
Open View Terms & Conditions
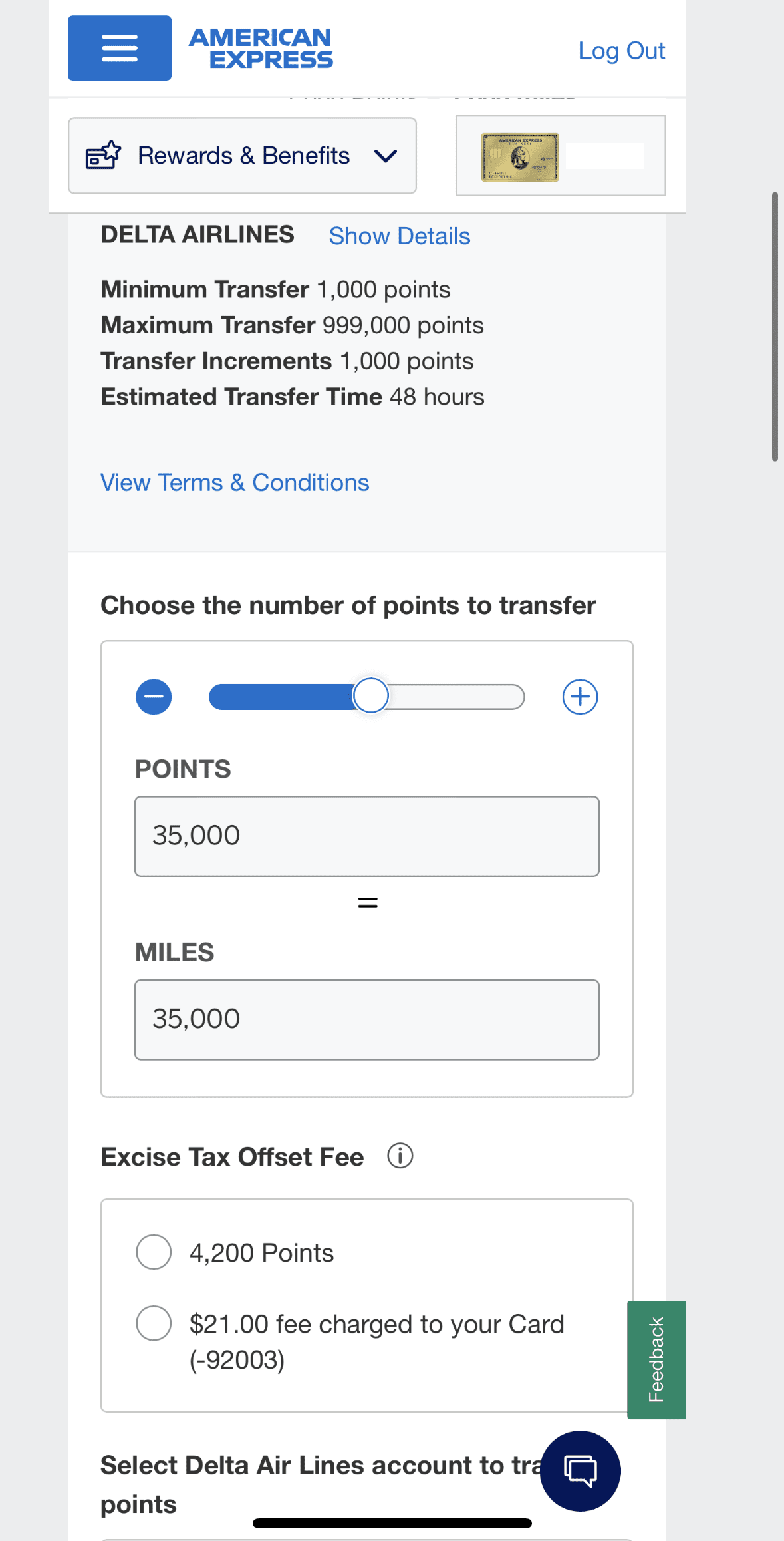coord(235,482)
